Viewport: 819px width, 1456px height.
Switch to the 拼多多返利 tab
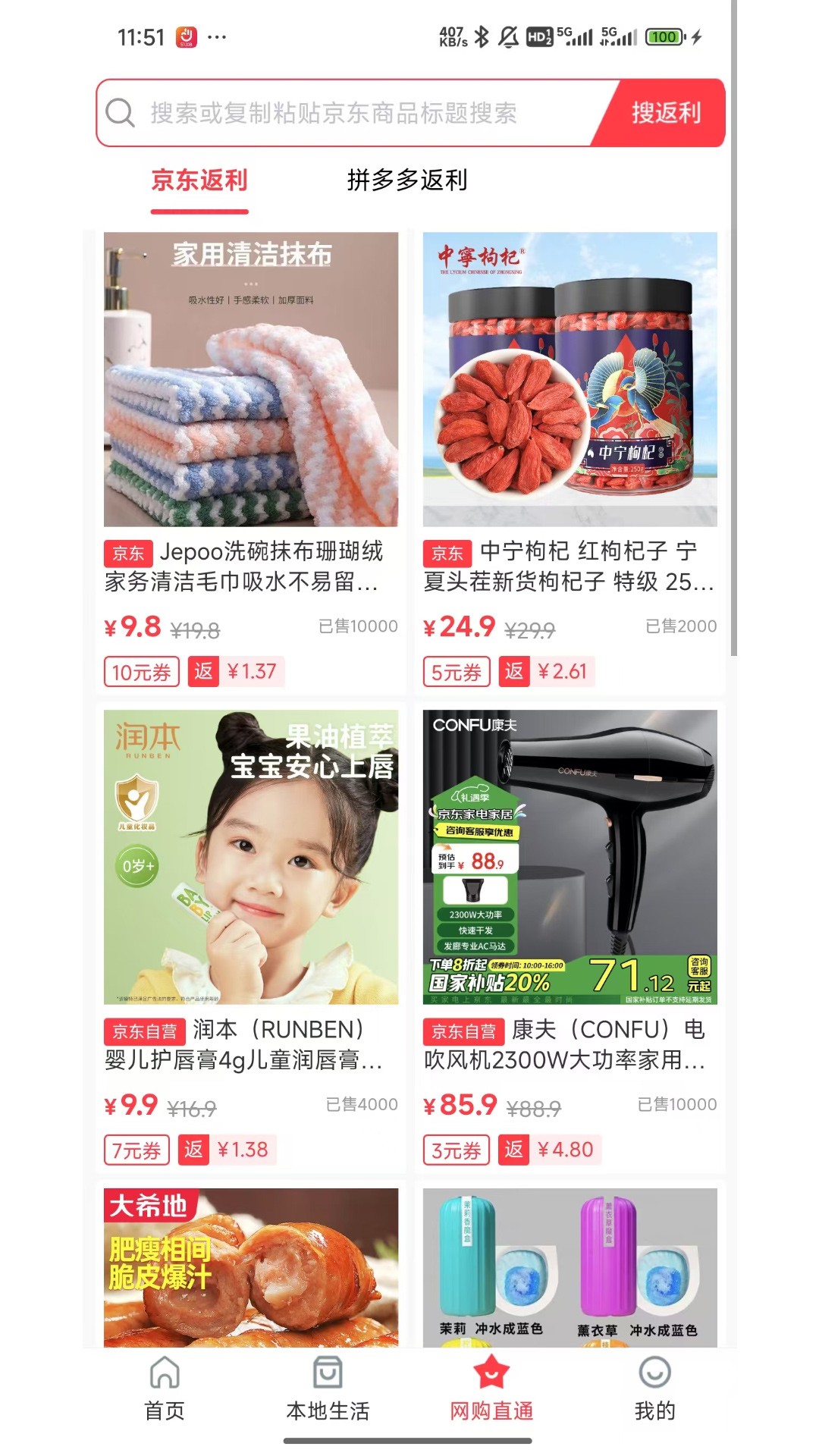pyautogui.click(x=407, y=180)
